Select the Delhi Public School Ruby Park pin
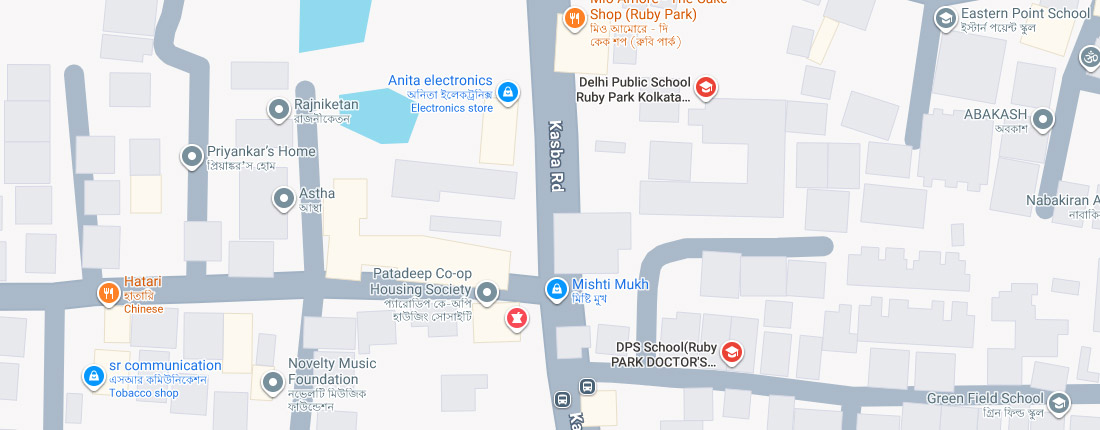Screen dimensions: 1100x430 [706, 88]
